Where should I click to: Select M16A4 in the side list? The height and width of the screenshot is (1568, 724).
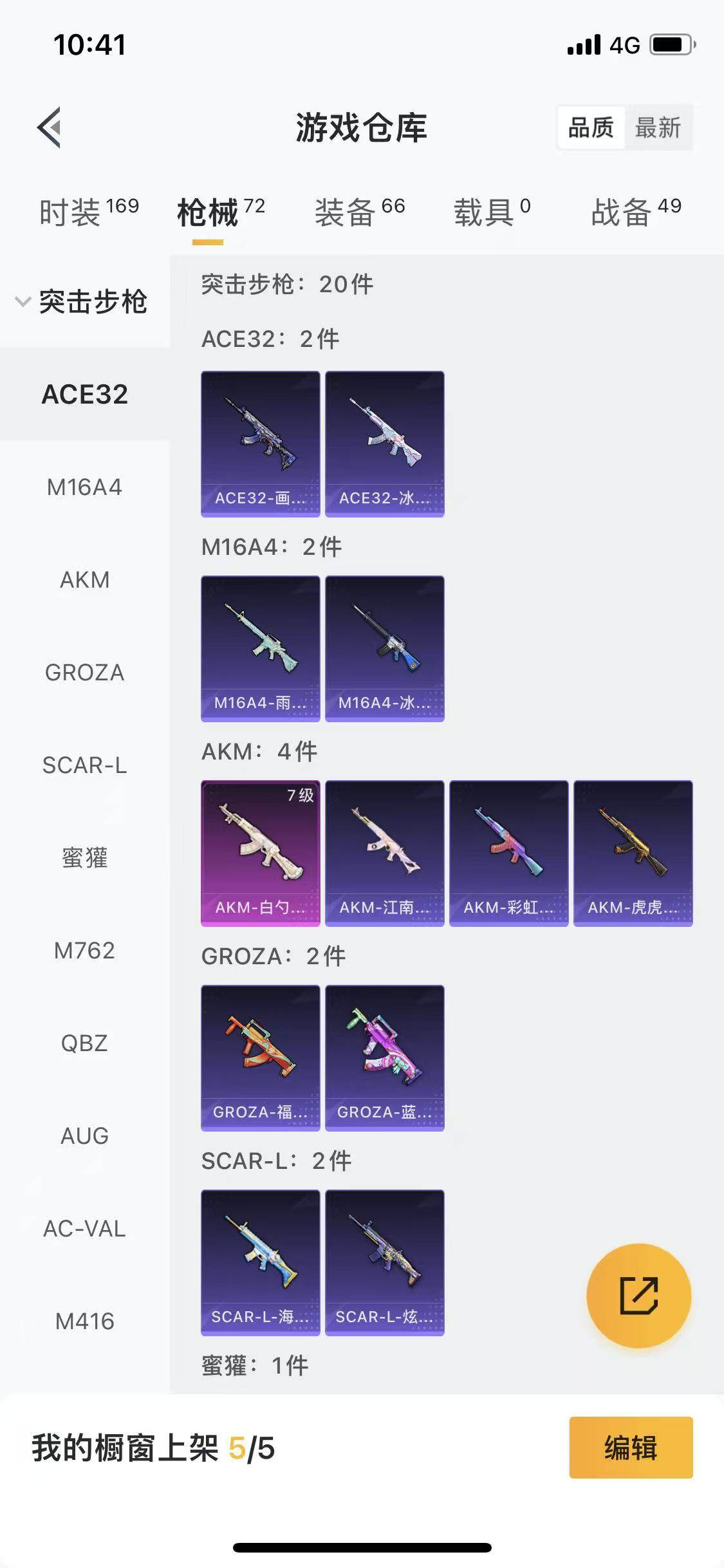pyautogui.click(x=84, y=487)
